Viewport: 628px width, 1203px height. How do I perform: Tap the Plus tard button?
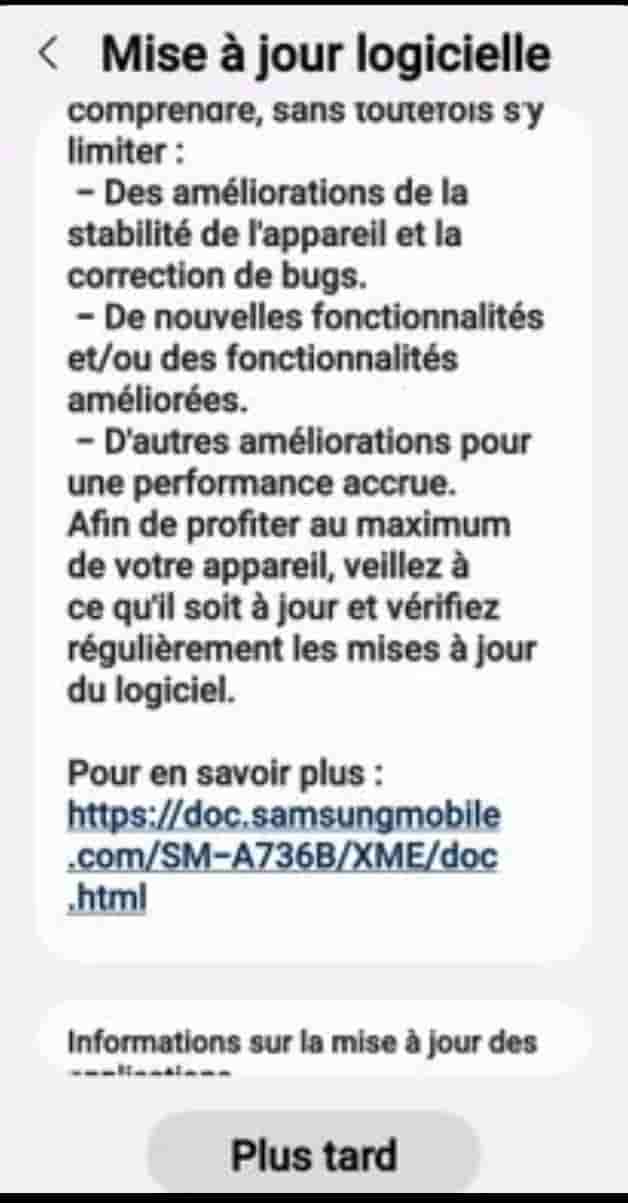[x=314, y=1155]
